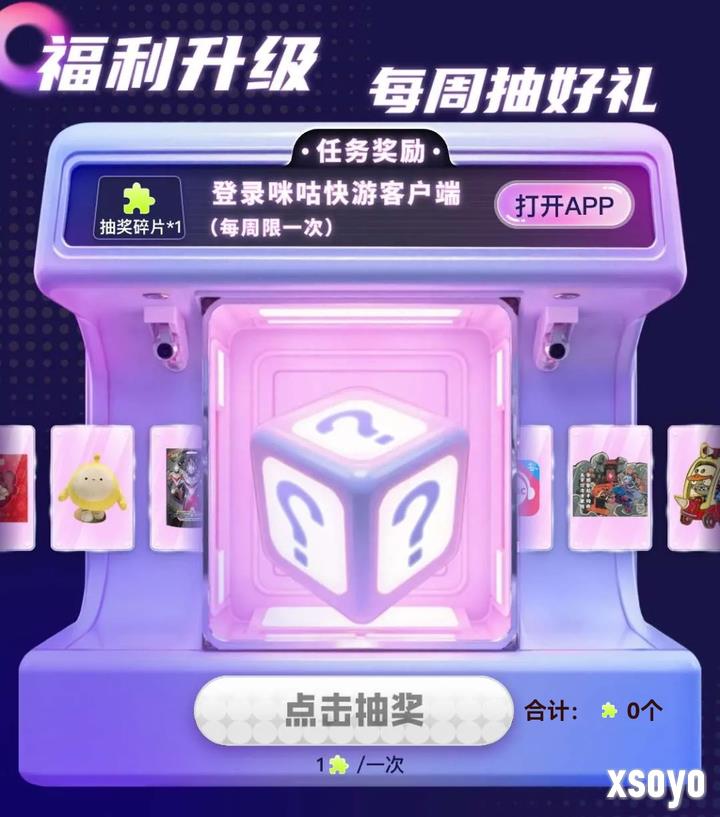Tap the 打开APP button
The height and width of the screenshot is (817, 720).
tap(564, 206)
